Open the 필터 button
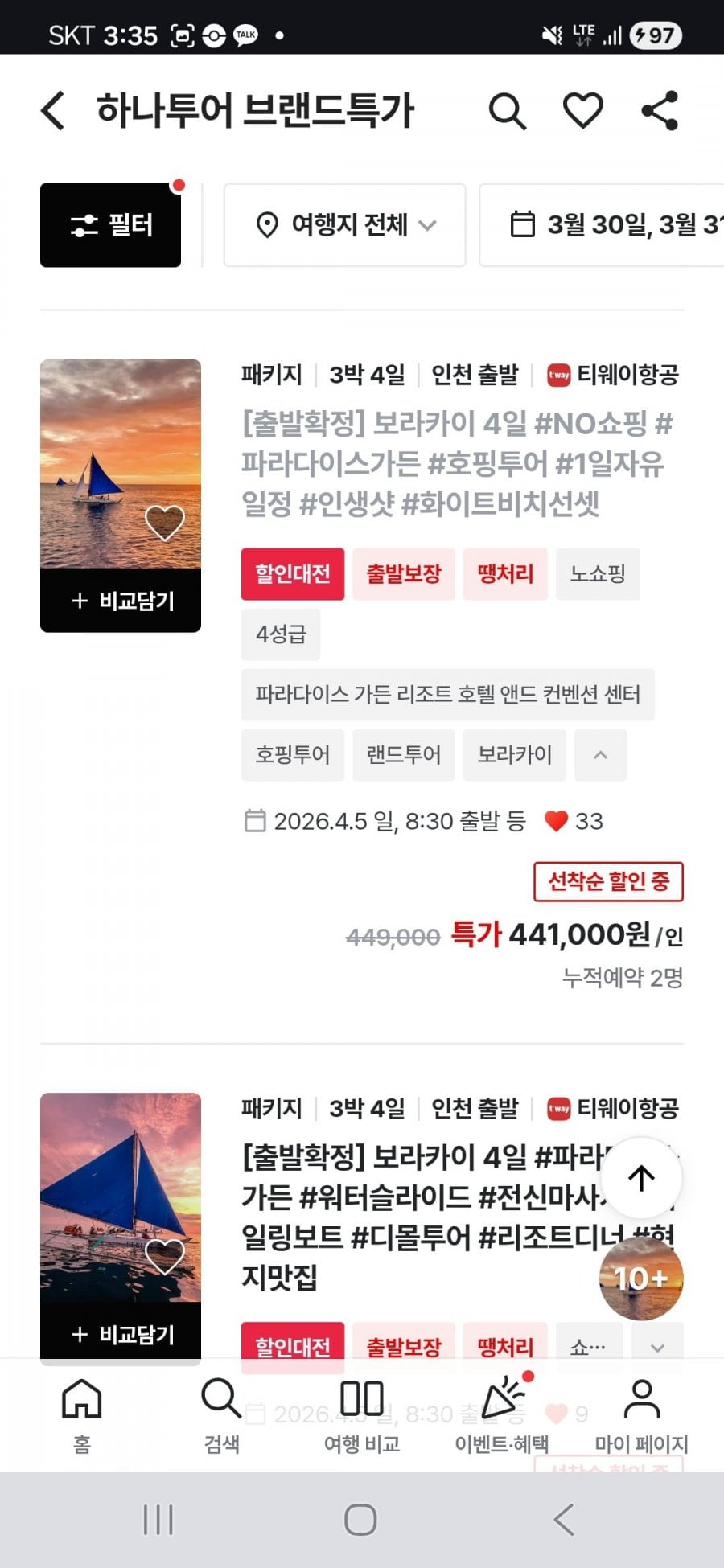Screen dimensions: 724x1568 coord(110,225)
